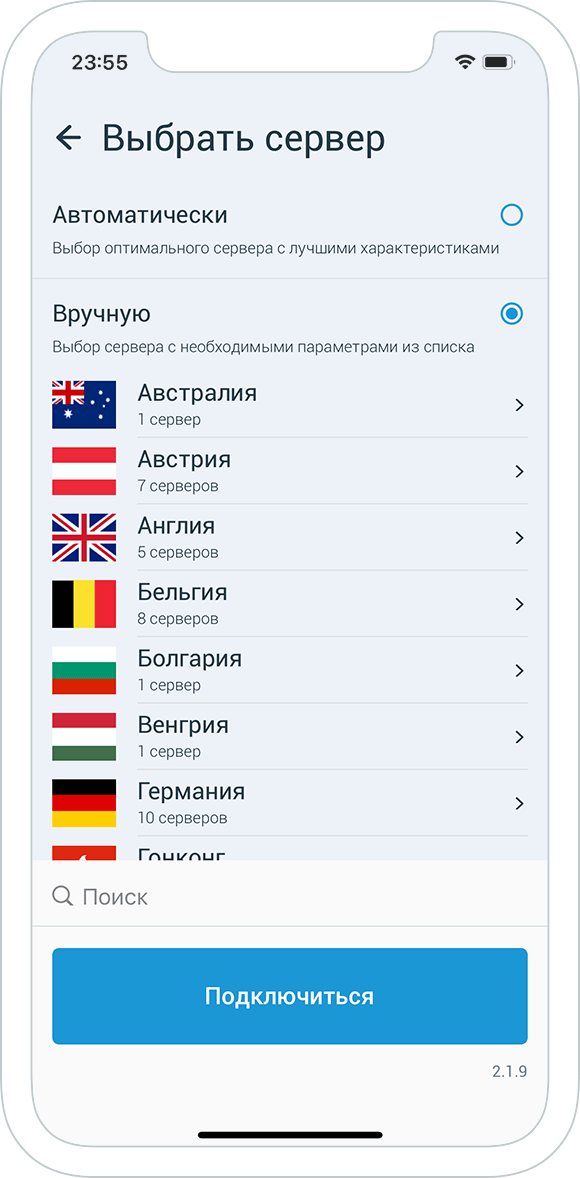Go back using the arrow icon
The height and width of the screenshot is (1178, 580).
(x=68, y=138)
